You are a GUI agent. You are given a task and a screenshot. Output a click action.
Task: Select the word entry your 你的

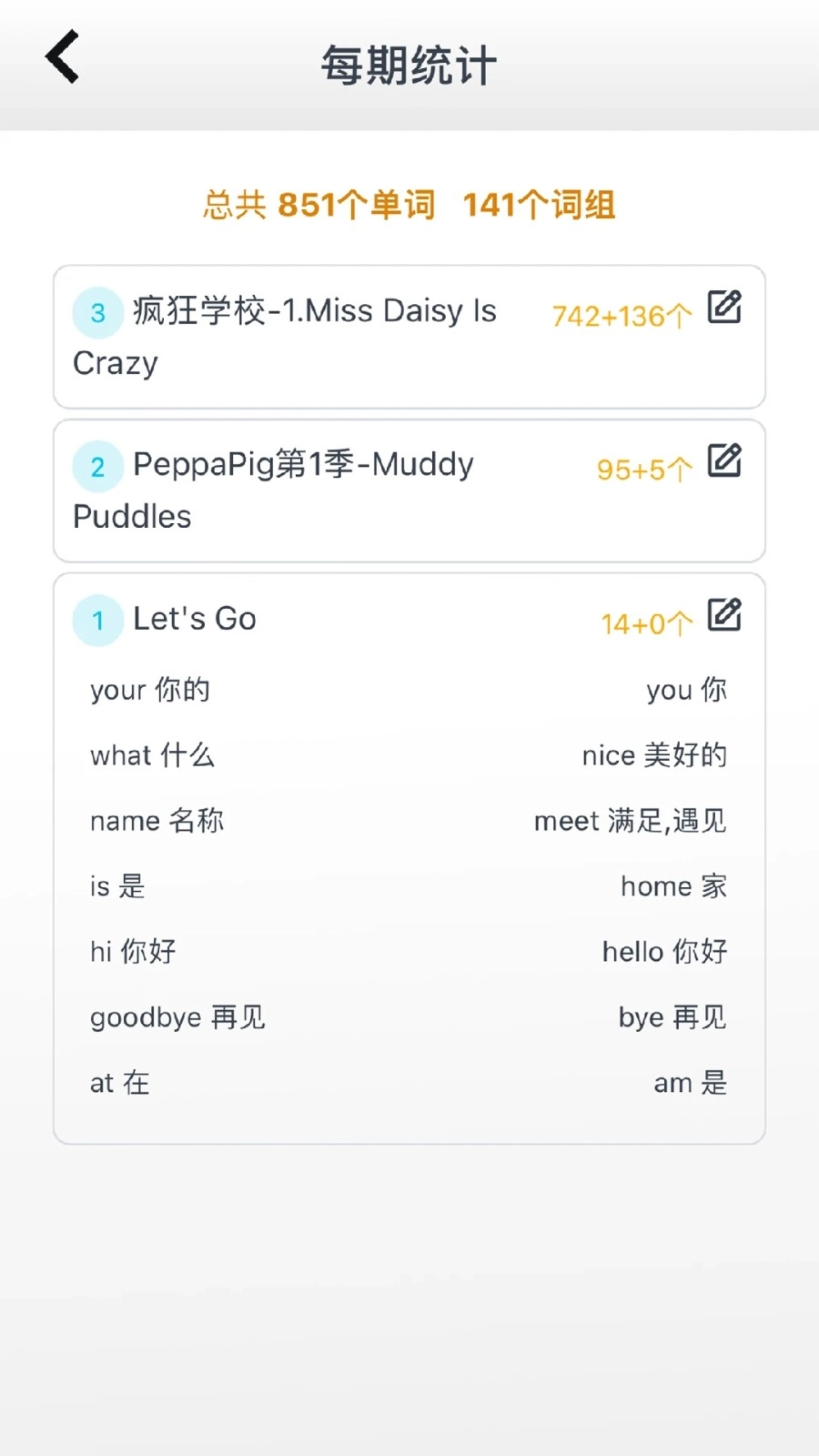click(x=150, y=690)
